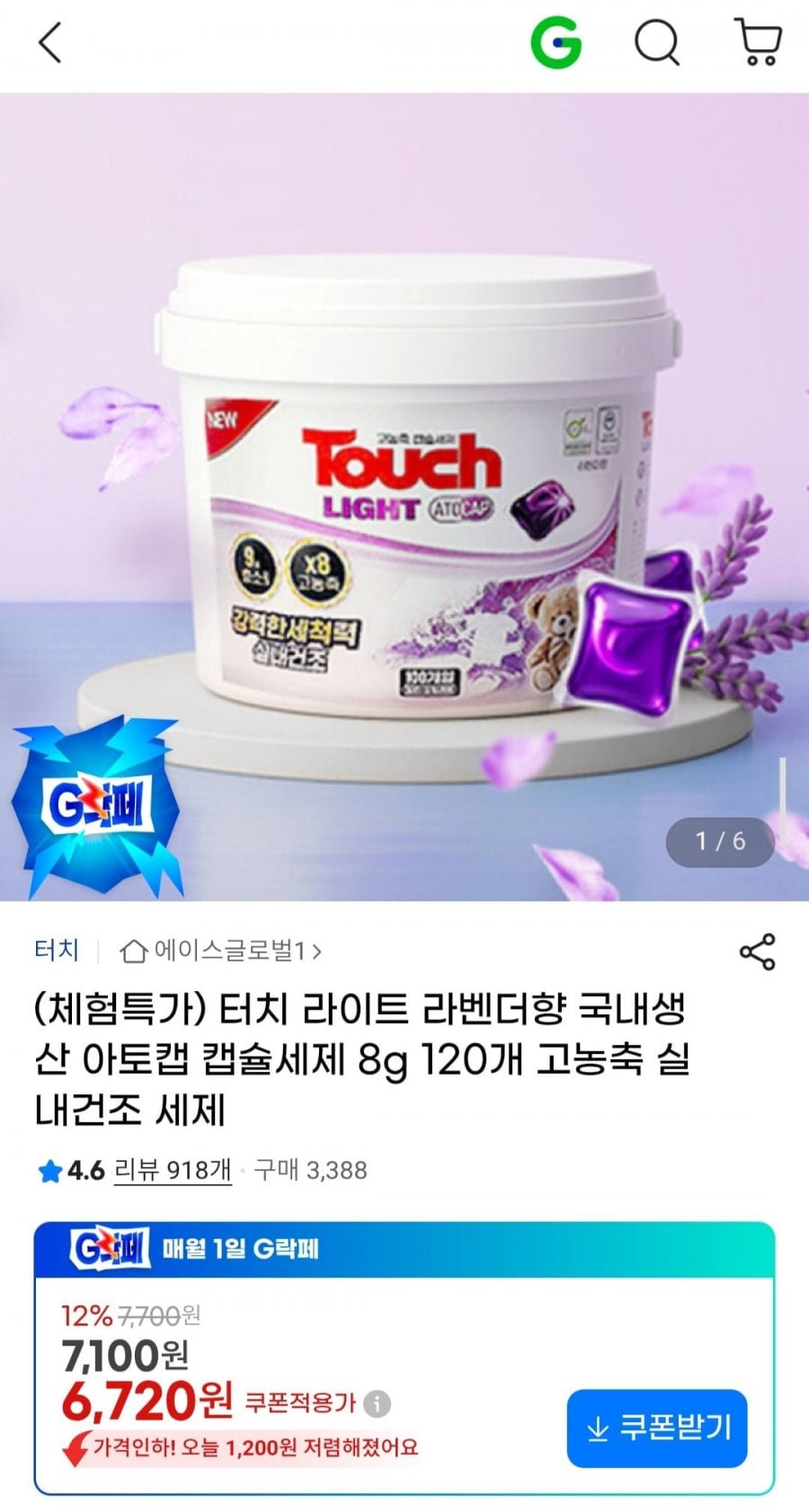Open the shopping cart icon

click(758, 42)
